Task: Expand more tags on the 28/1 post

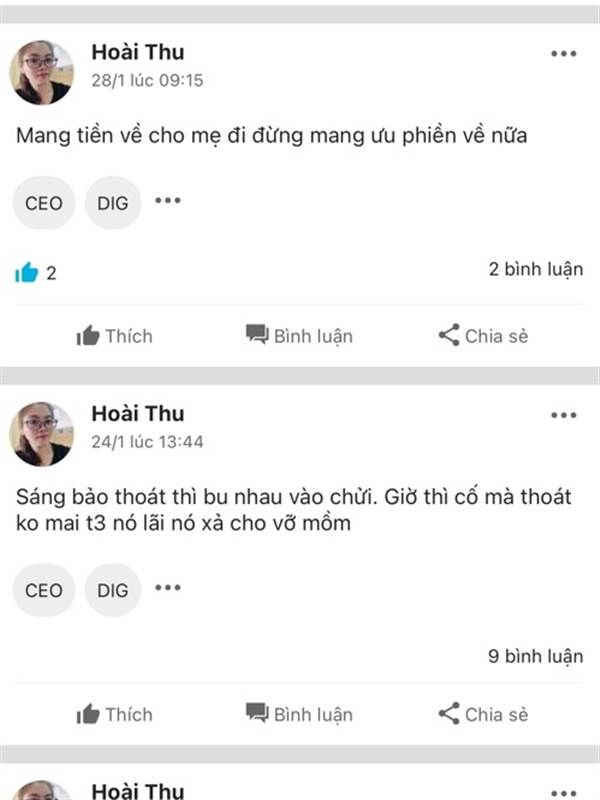Action: [x=168, y=201]
